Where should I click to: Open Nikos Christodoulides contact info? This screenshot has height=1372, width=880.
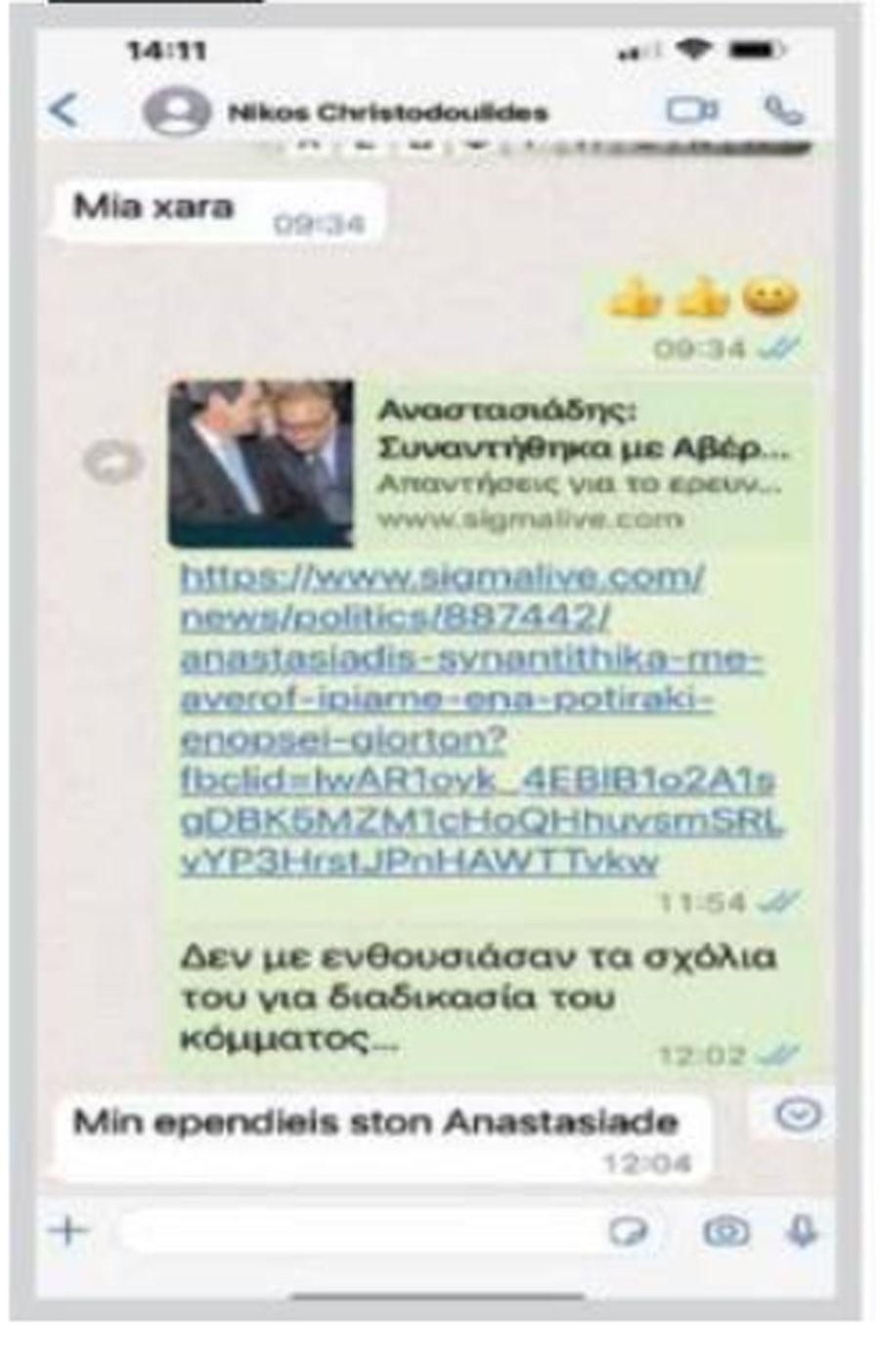[386, 112]
